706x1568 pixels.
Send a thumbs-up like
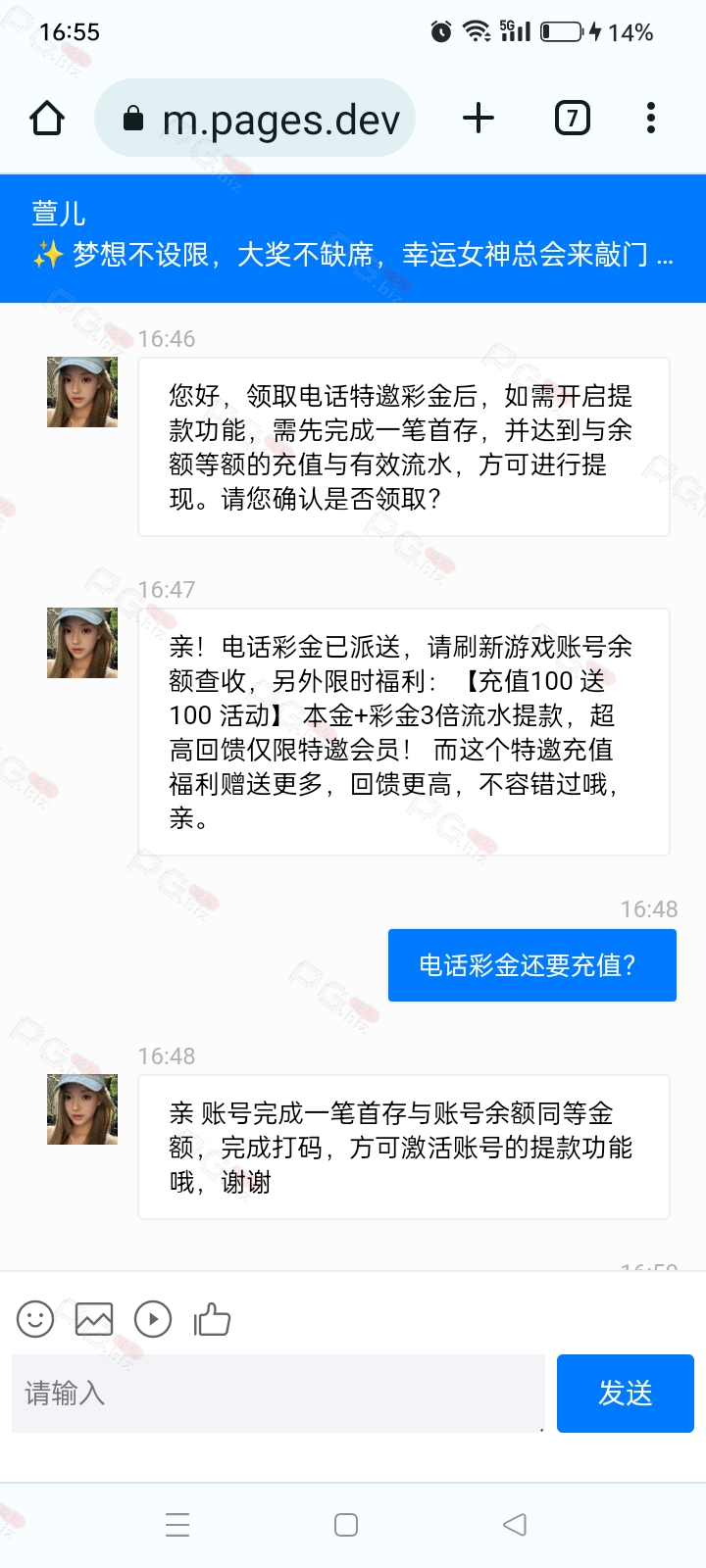pos(212,1320)
